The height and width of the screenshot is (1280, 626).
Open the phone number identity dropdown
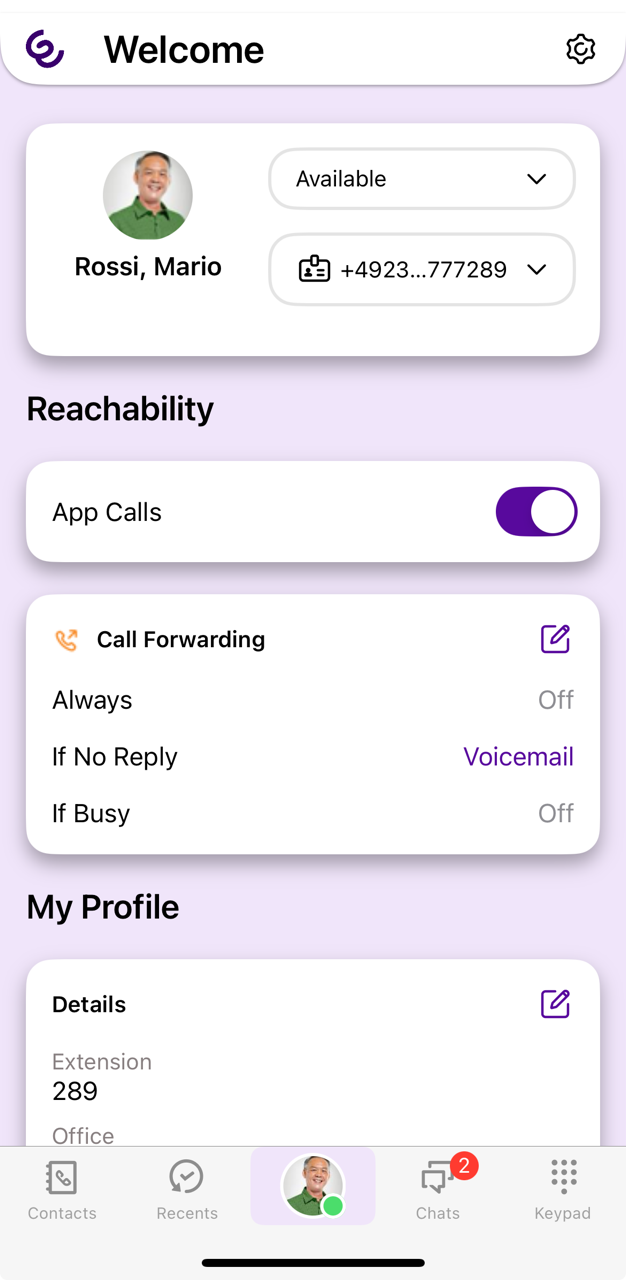click(x=422, y=269)
